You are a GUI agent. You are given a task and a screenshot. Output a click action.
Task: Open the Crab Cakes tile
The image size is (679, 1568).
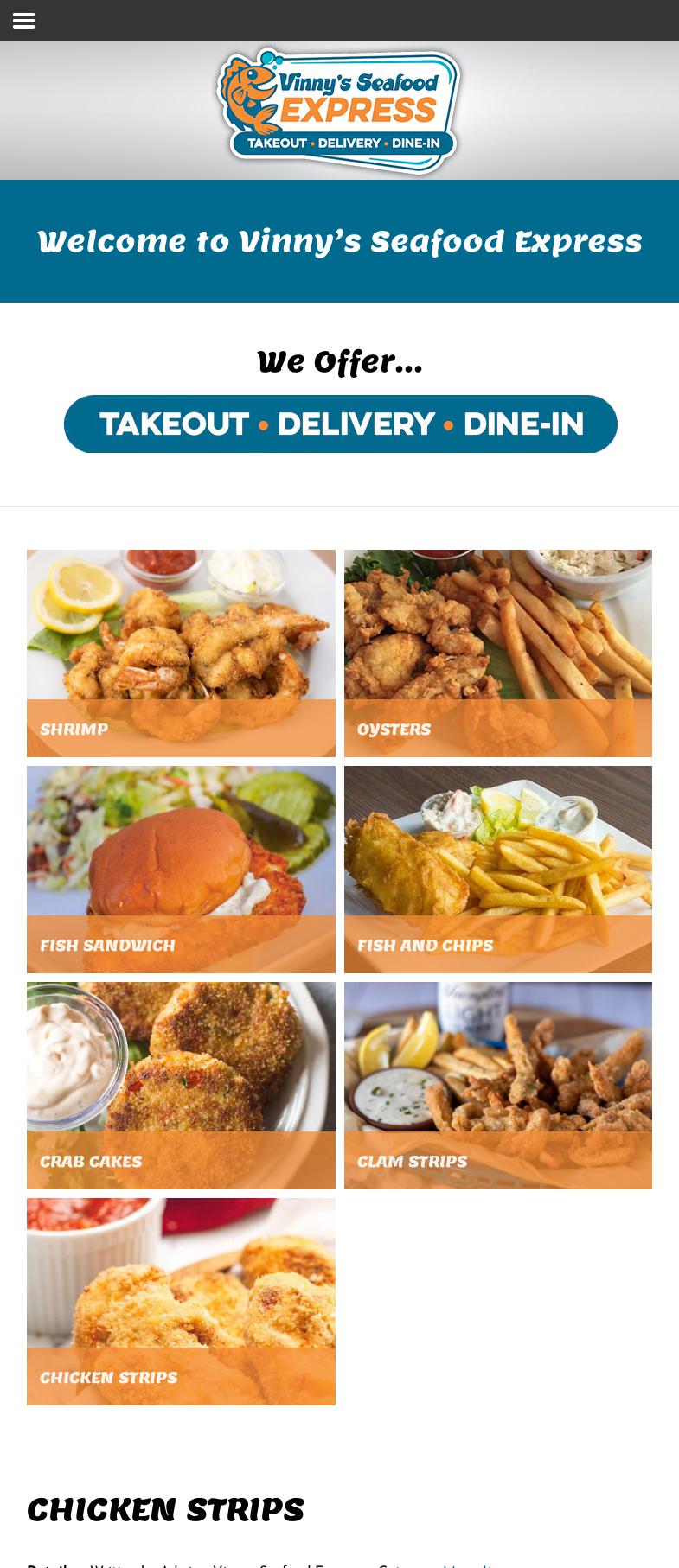pos(181,1086)
